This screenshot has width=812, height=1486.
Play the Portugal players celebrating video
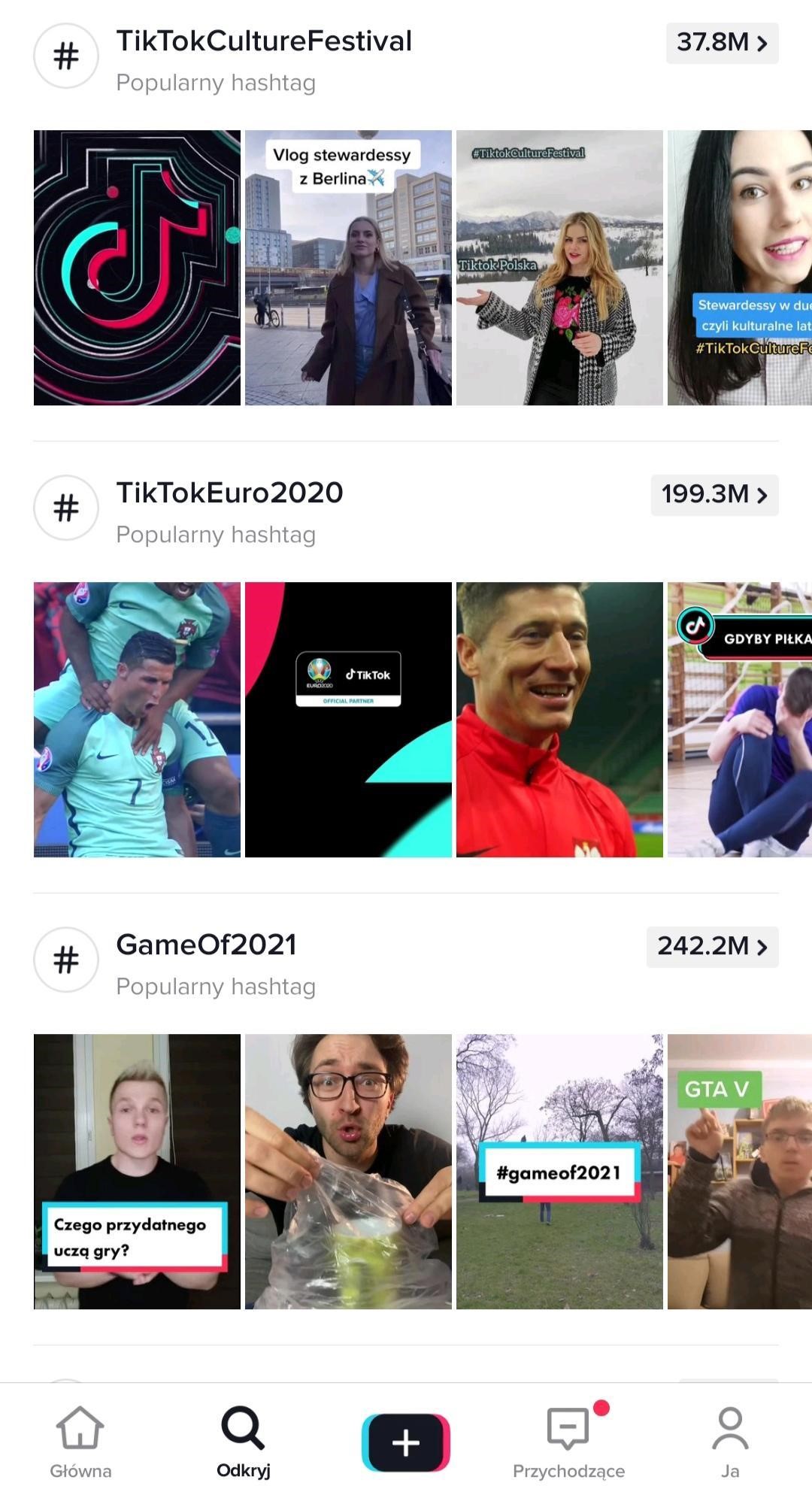(x=137, y=720)
